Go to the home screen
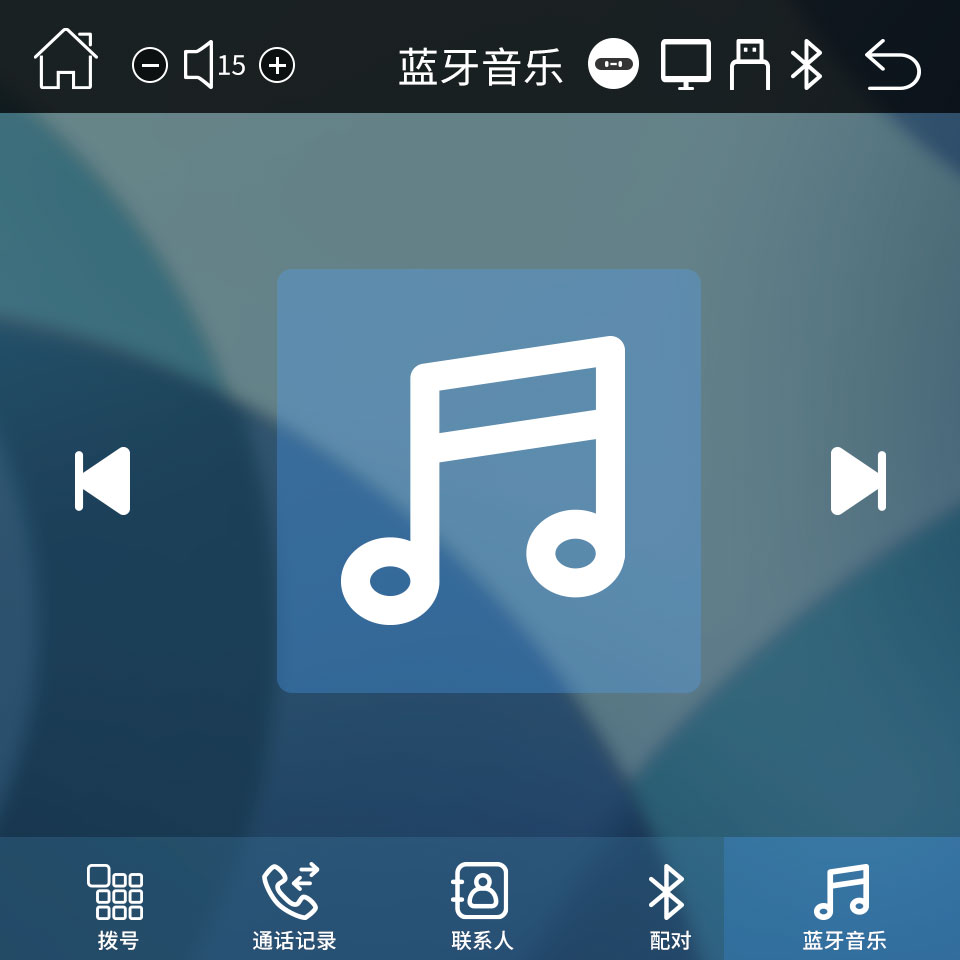Viewport: 960px width, 960px height. pos(65,60)
